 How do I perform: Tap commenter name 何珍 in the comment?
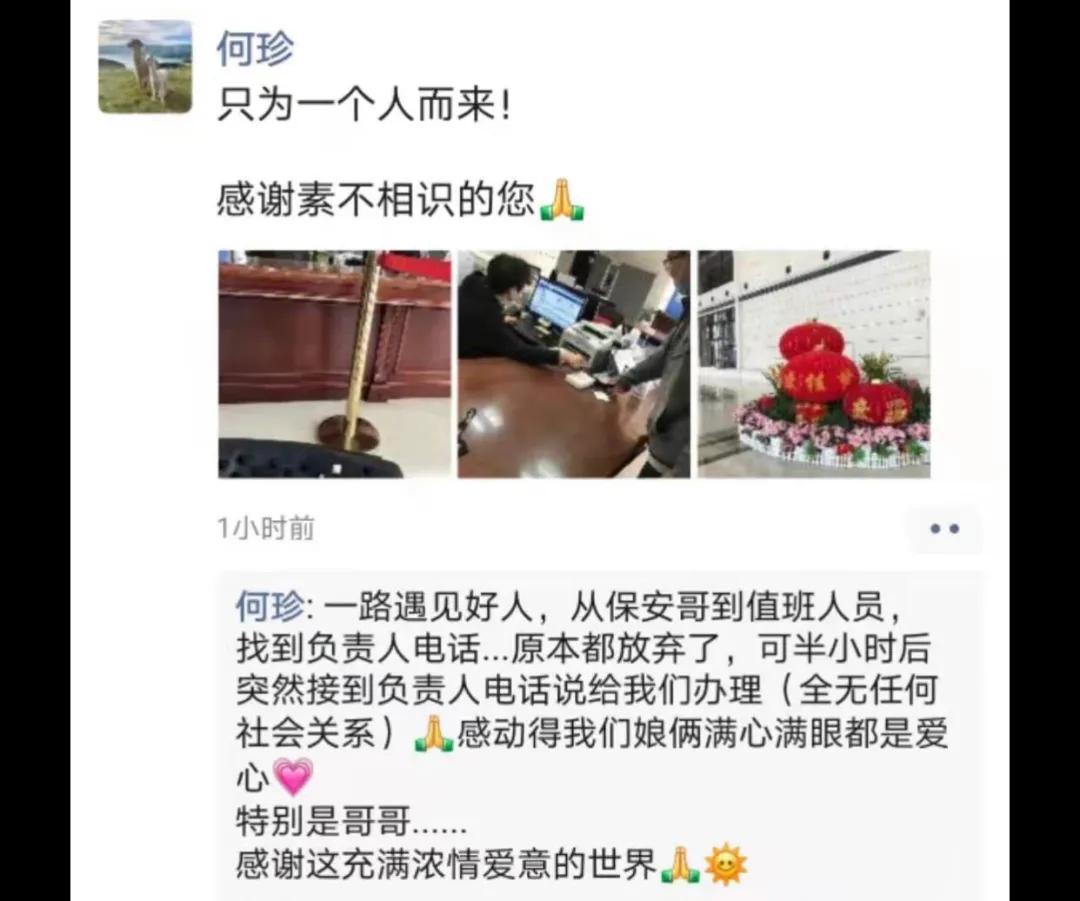coord(268,607)
